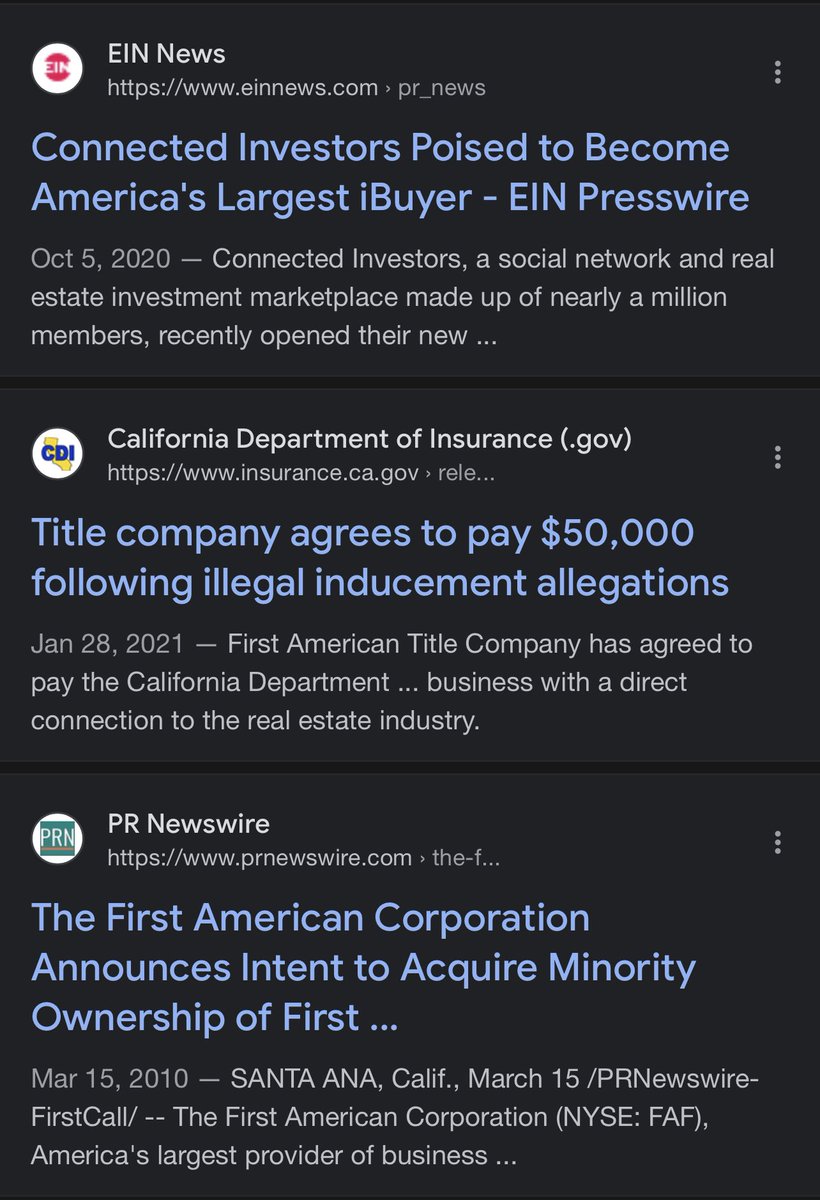Open The First American Corporation announcement
Viewport: 820px width, 1200px height.
363,967
